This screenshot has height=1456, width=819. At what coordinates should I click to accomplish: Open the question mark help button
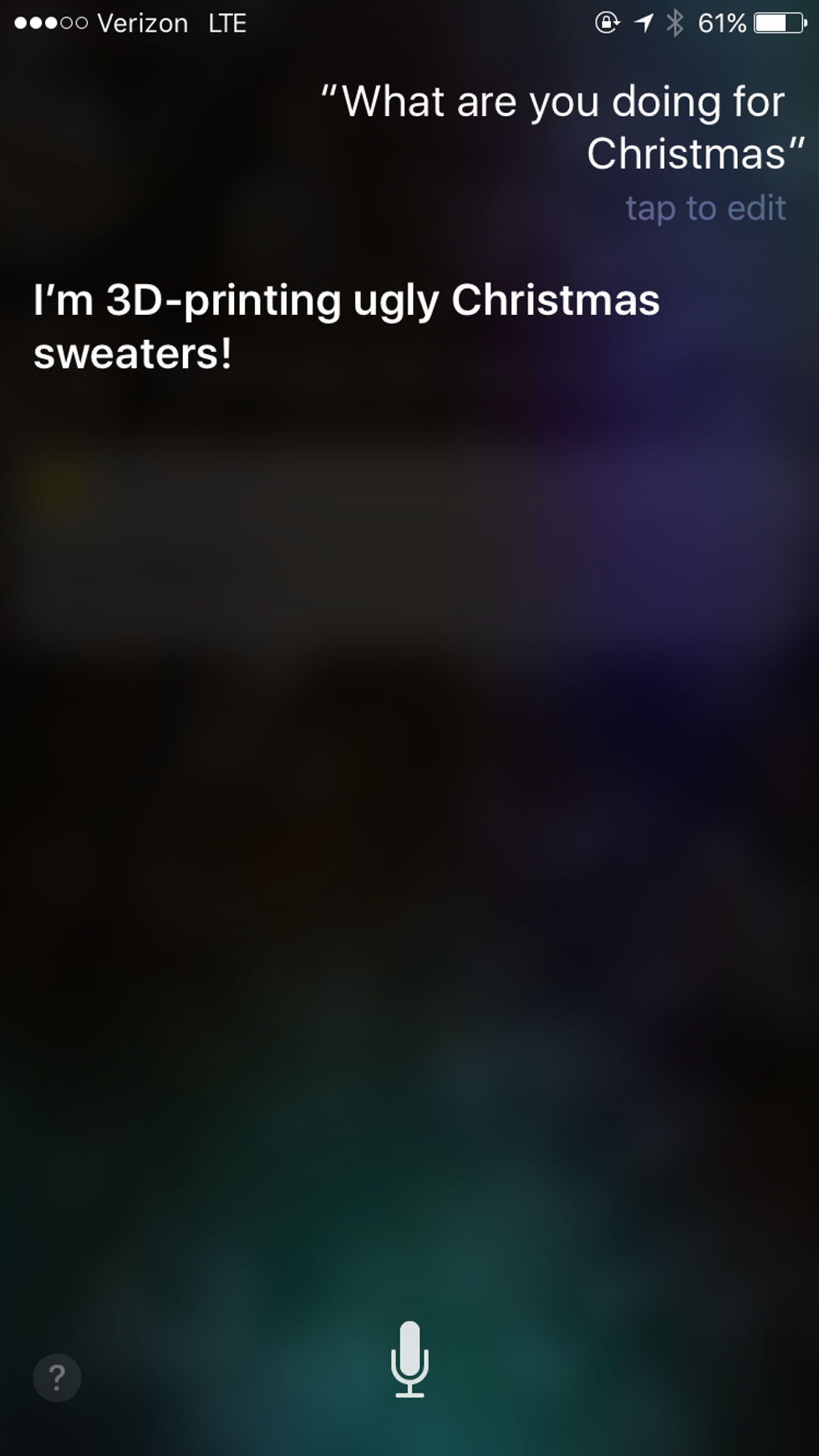point(57,1377)
